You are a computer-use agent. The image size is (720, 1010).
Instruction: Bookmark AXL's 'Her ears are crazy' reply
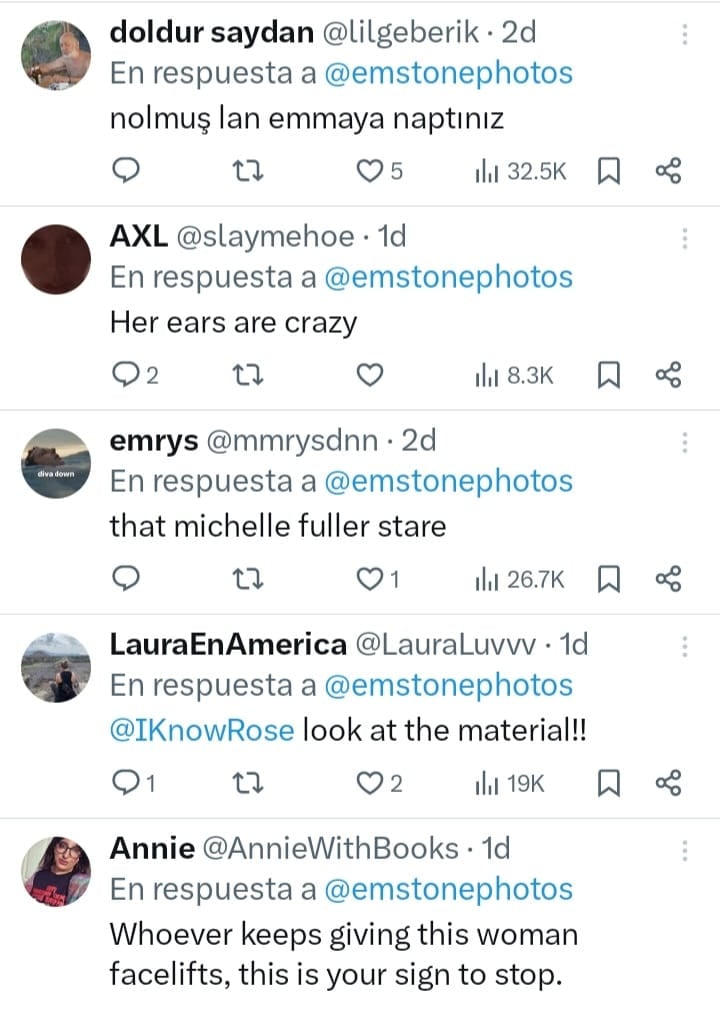pyautogui.click(x=610, y=374)
